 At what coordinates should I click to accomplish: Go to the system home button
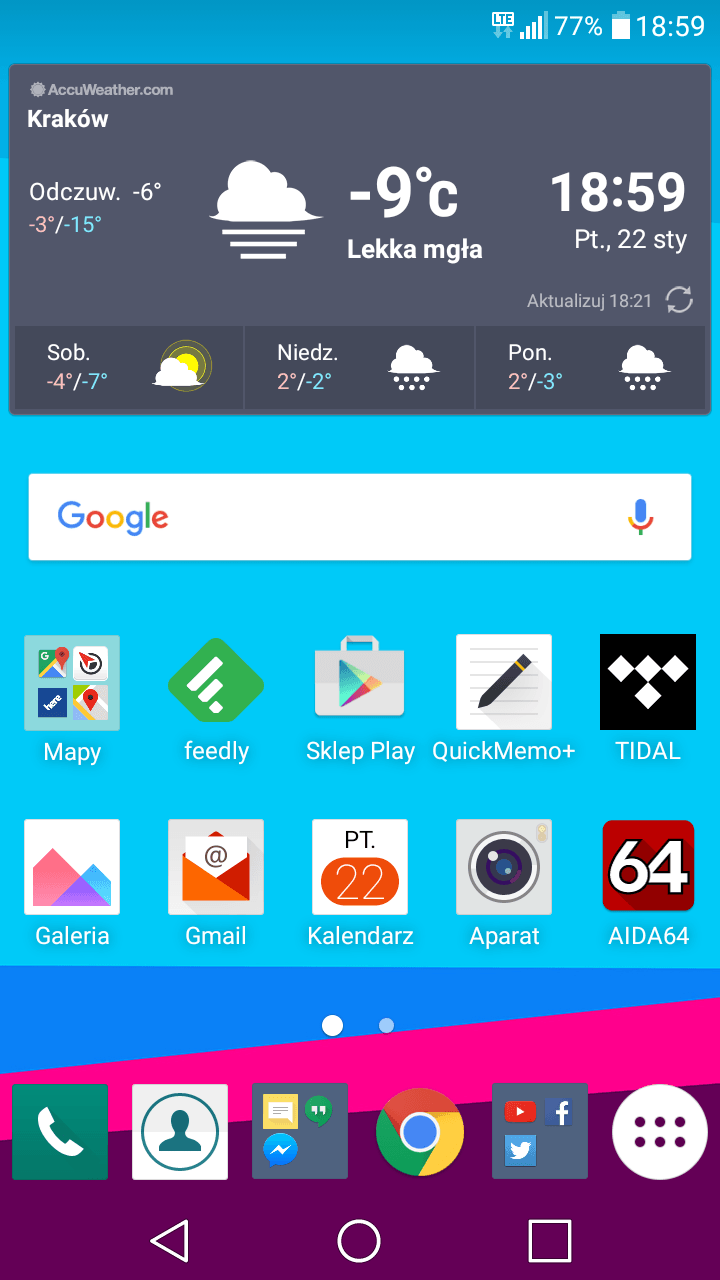pyautogui.click(x=360, y=1241)
